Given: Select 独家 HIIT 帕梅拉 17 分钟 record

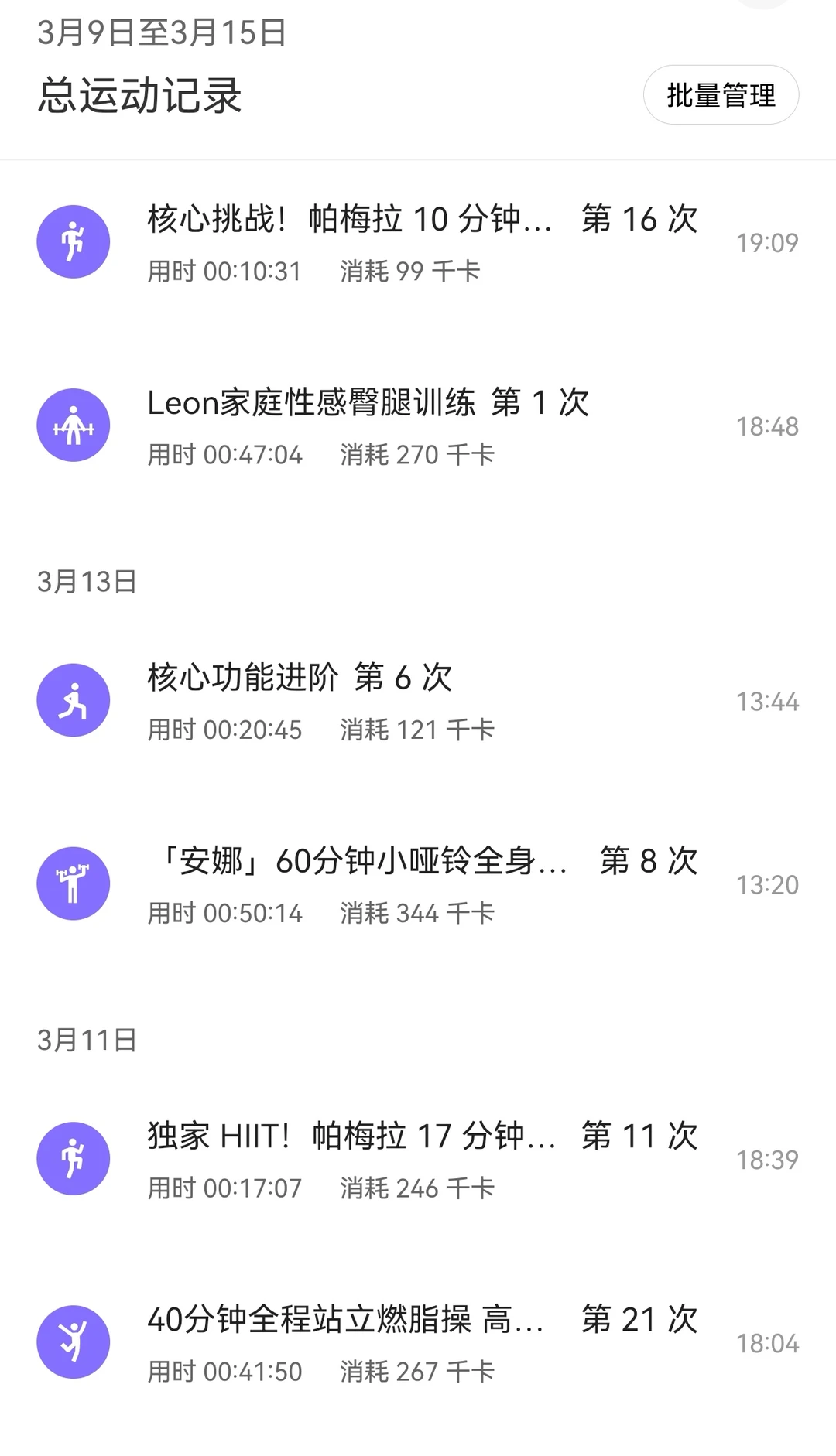Looking at the screenshot, I should coord(418,1159).
